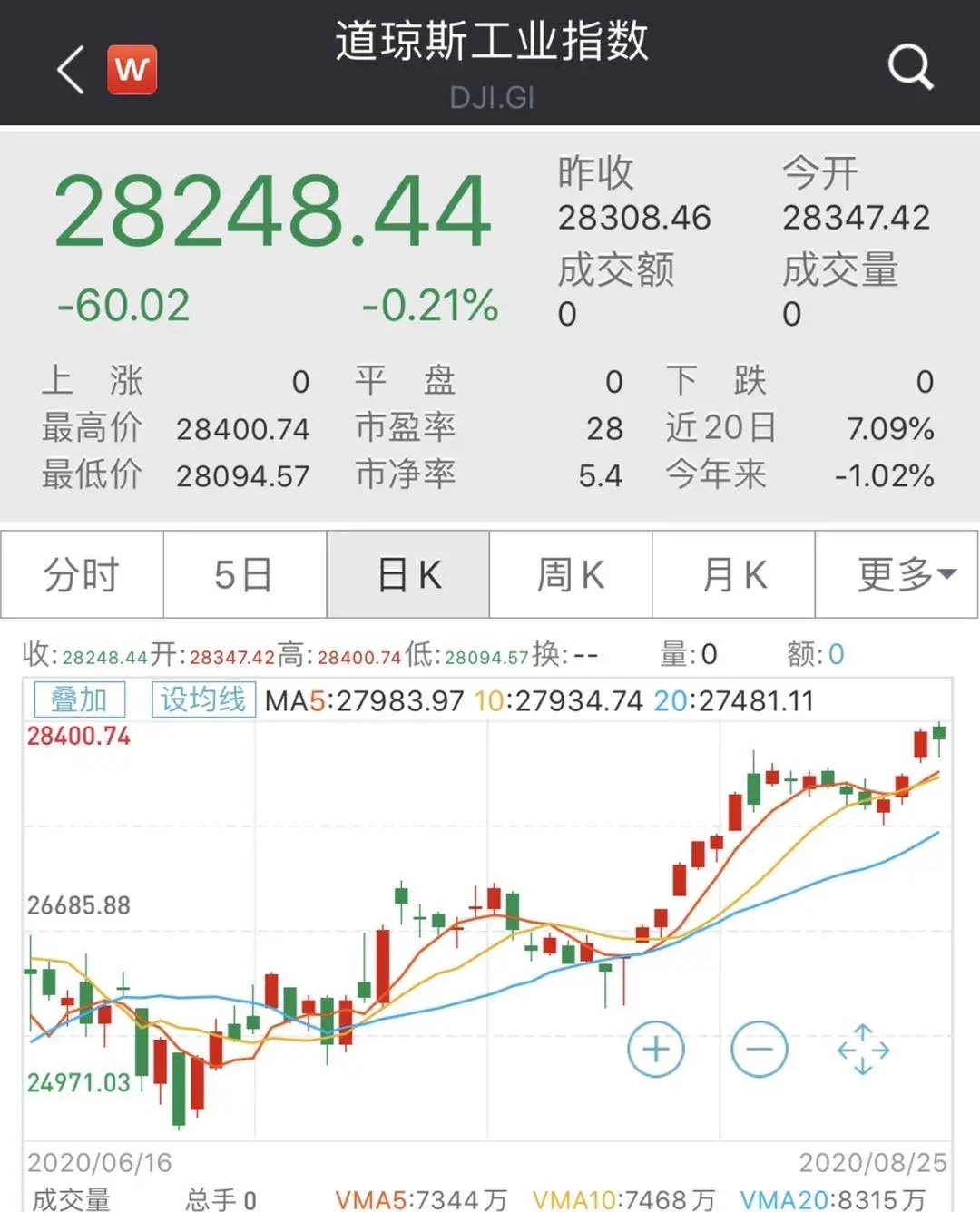Tap the 叠加 overlay button

[79, 699]
